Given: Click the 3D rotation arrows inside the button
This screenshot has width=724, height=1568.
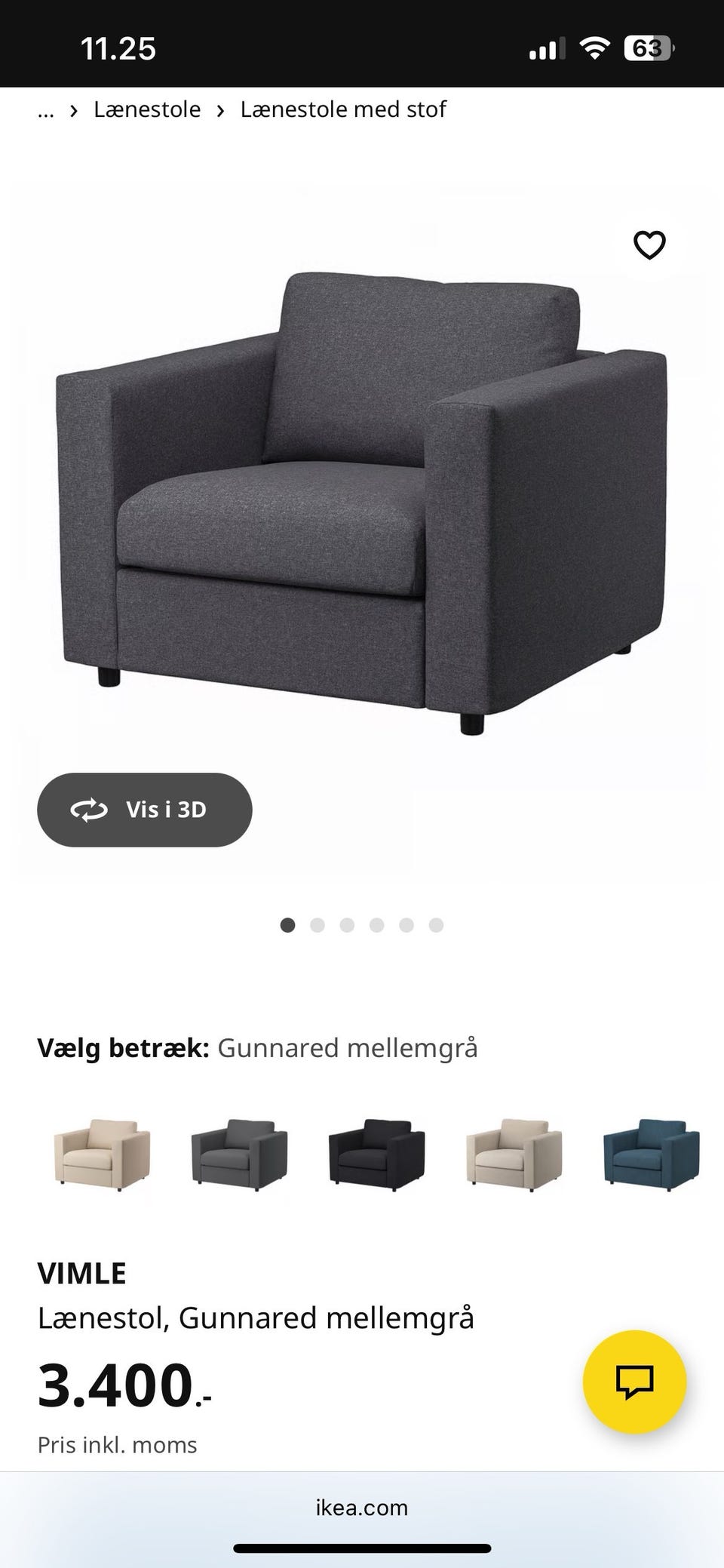Looking at the screenshot, I should pyautogui.click(x=87, y=810).
